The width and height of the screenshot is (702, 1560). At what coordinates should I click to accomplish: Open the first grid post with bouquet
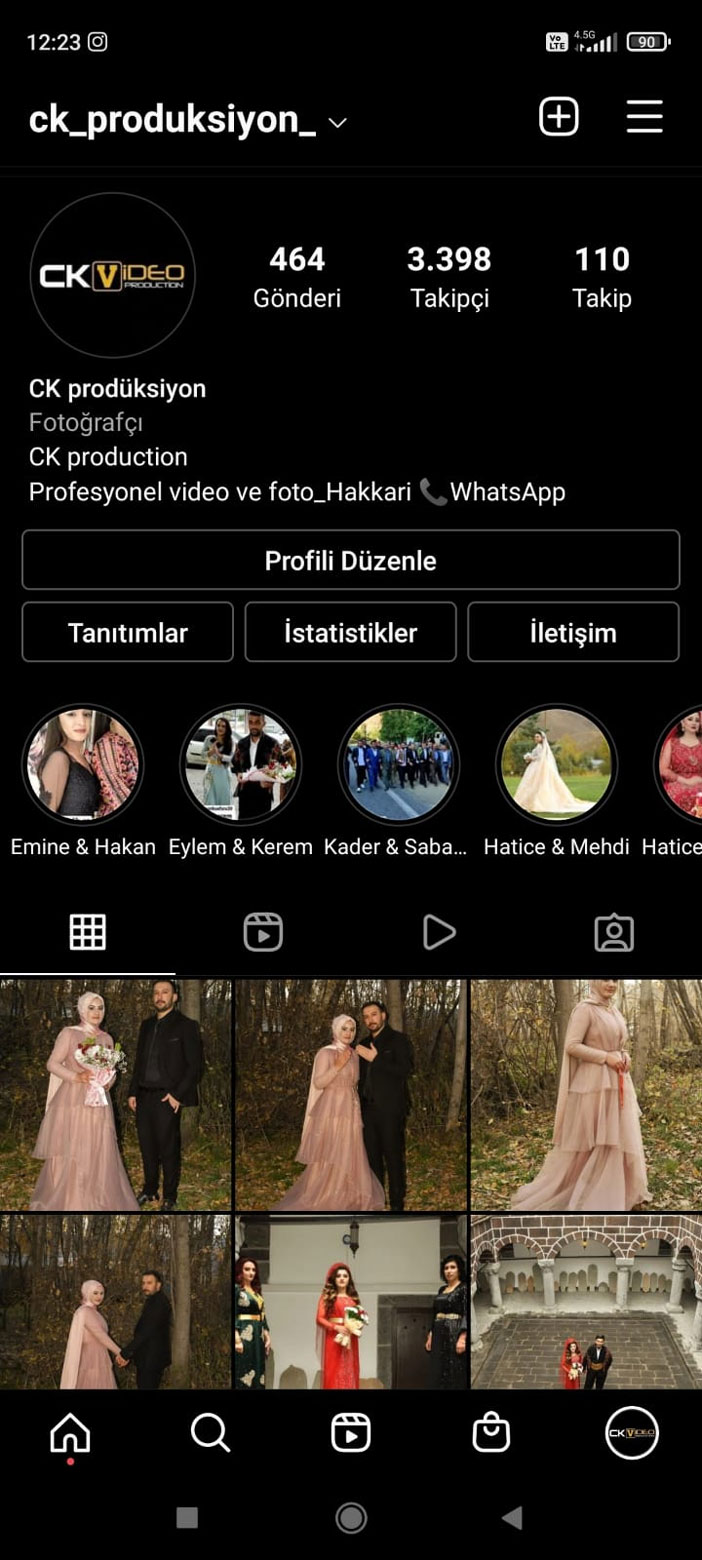(x=115, y=1095)
